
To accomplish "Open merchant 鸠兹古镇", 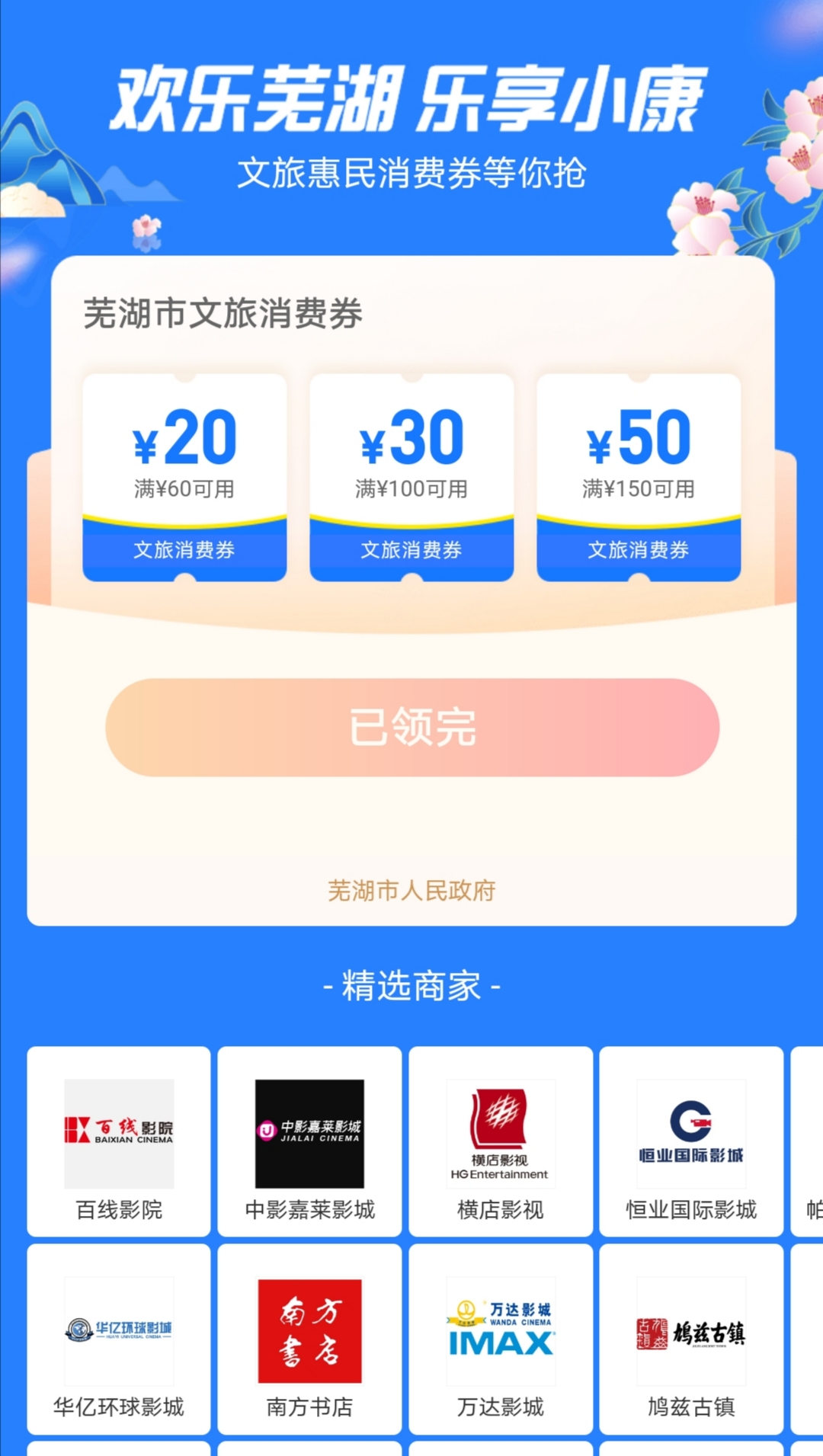I will 691,1339.
